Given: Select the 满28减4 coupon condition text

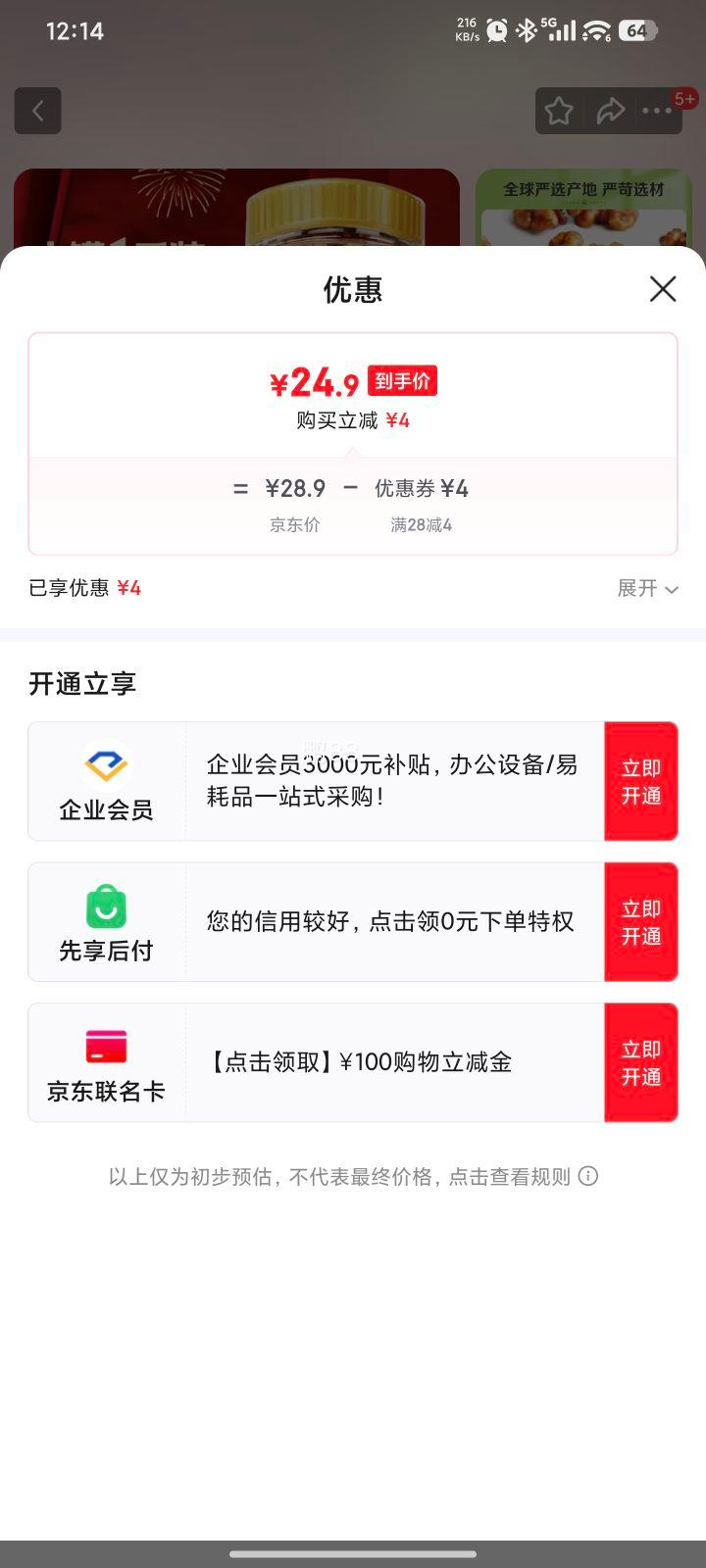Looking at the screenshot, I should [421, 524].
